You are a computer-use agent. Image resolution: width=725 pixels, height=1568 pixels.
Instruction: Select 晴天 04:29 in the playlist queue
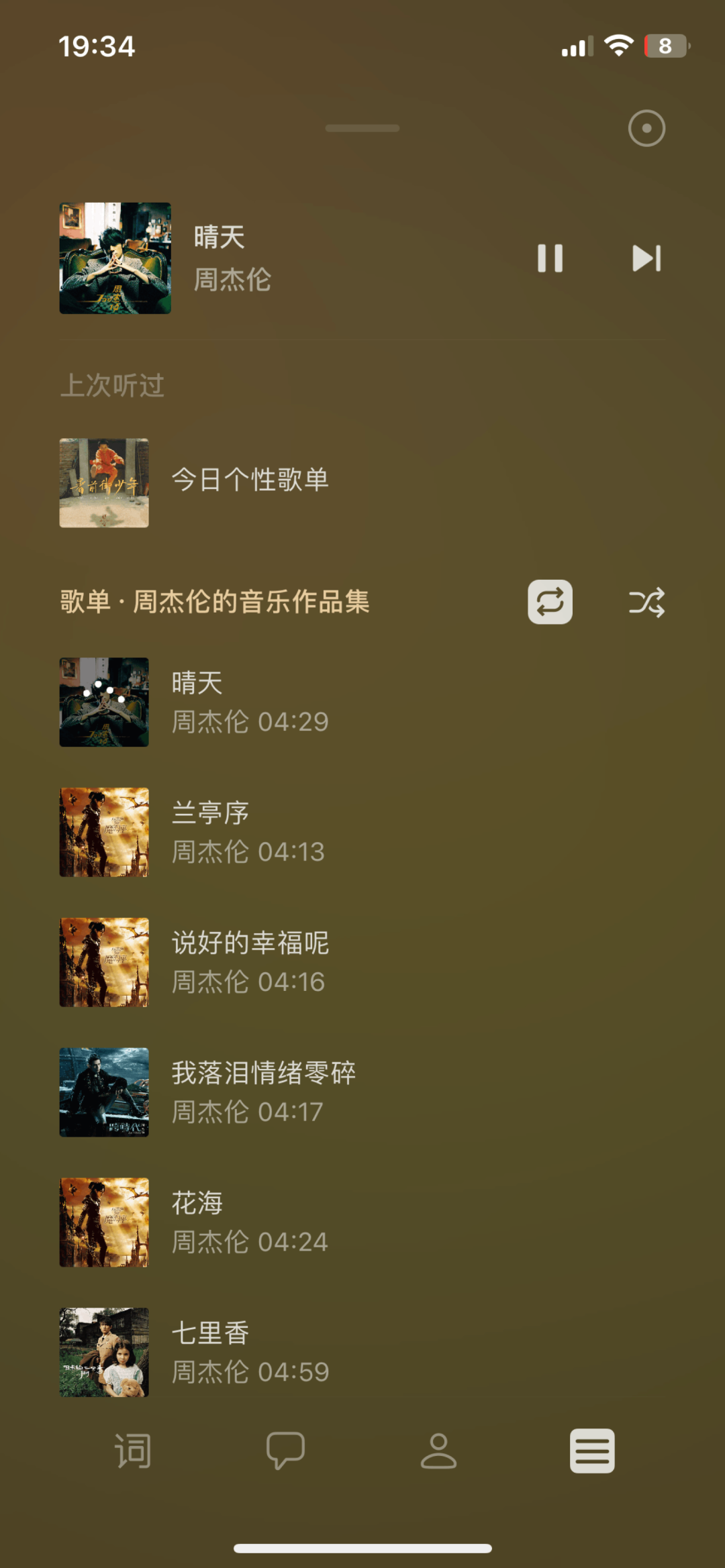pyautogui.click(x=250, y=702)
